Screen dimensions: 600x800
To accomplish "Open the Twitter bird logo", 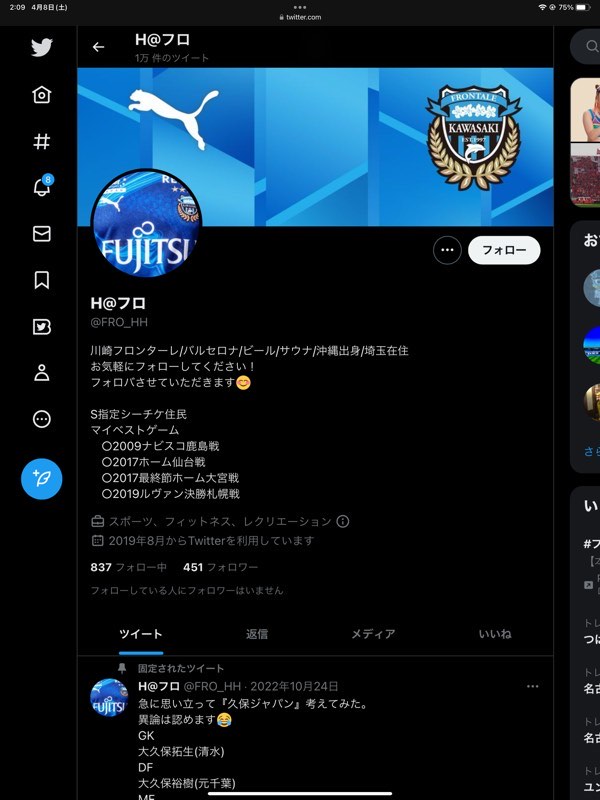I will click(x=41, y=47).
